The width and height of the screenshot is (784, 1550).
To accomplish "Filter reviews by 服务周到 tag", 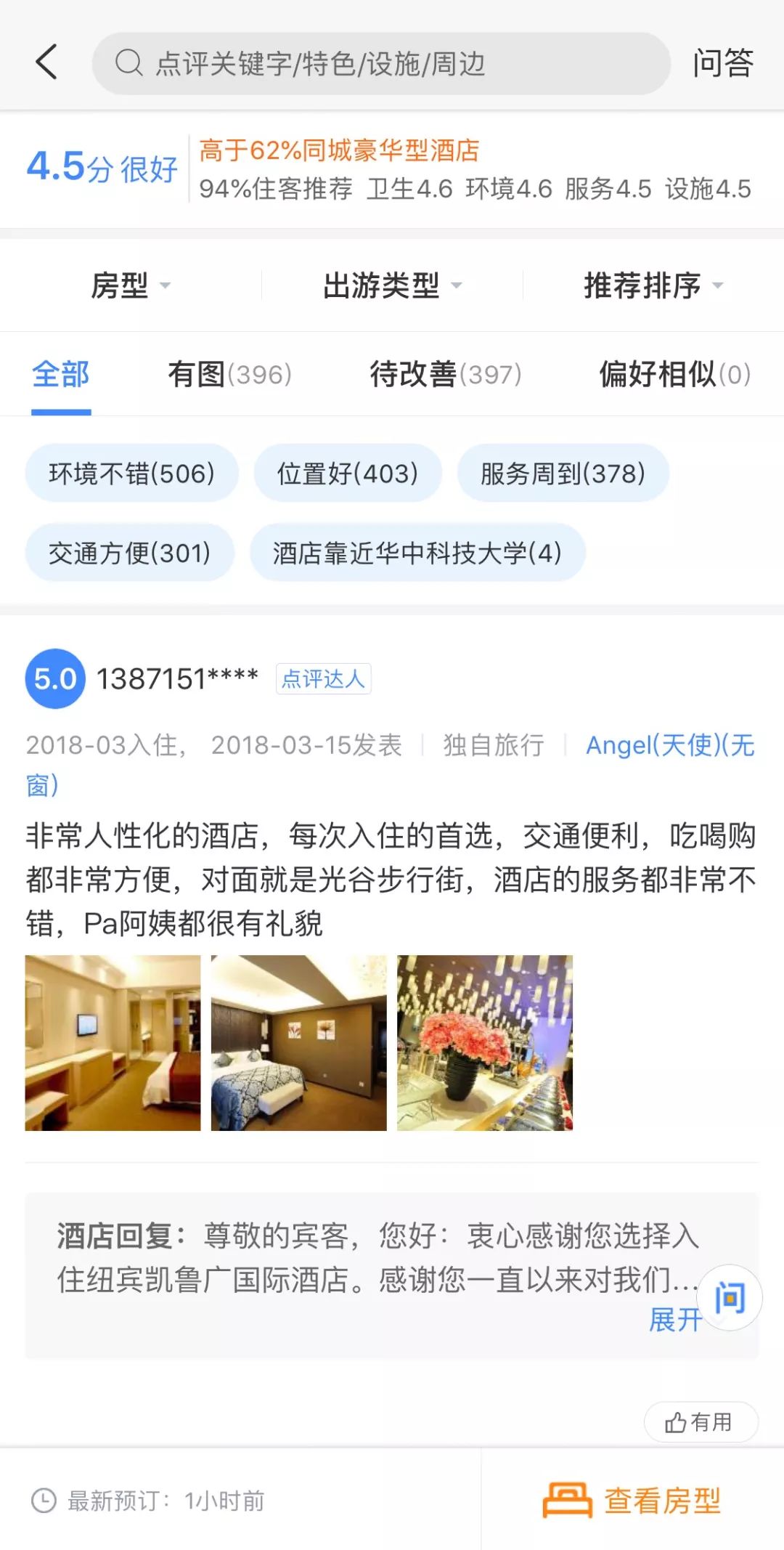I will coord(563,474).
